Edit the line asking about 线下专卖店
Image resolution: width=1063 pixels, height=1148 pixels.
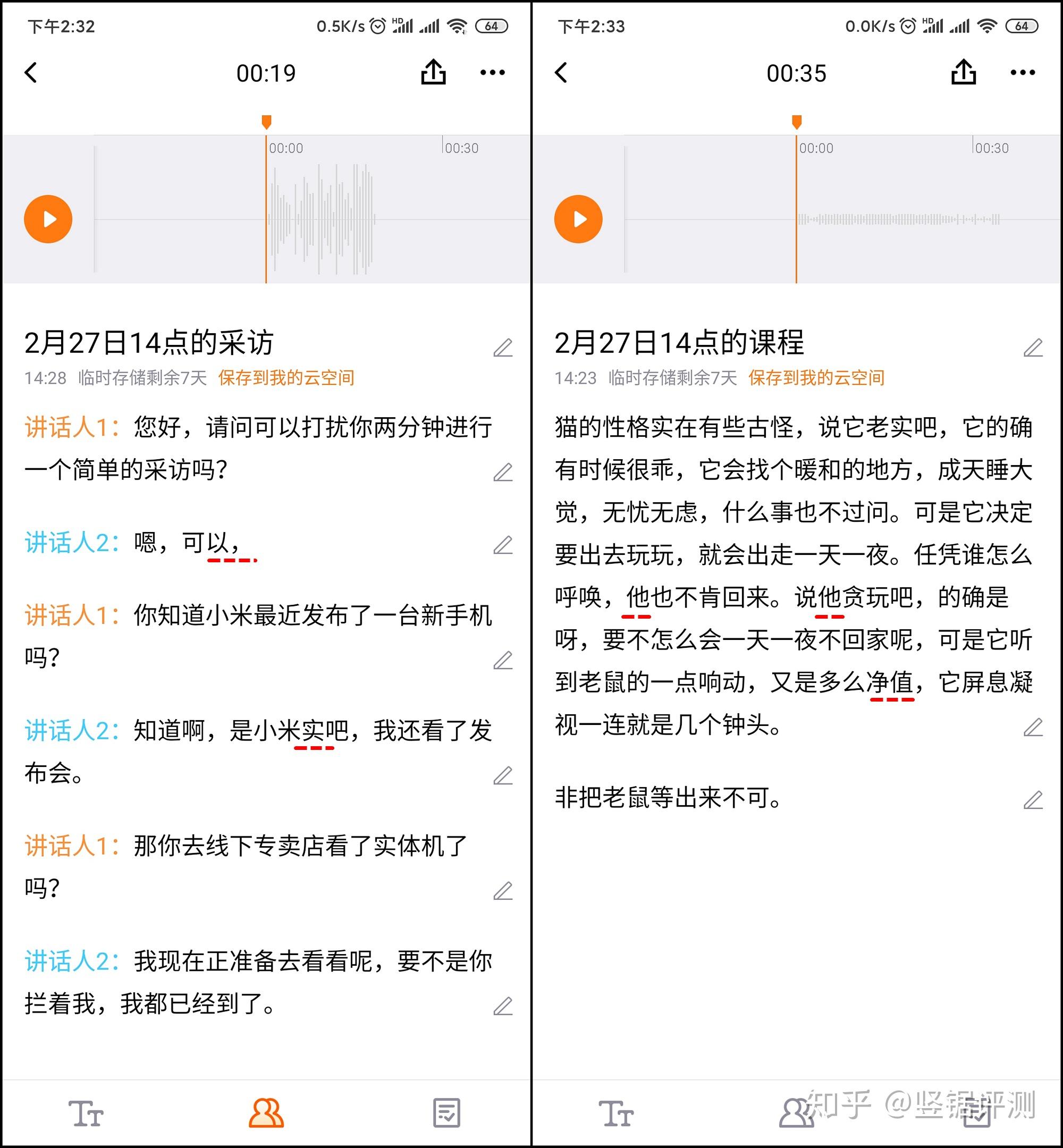(x=503, y=891)
